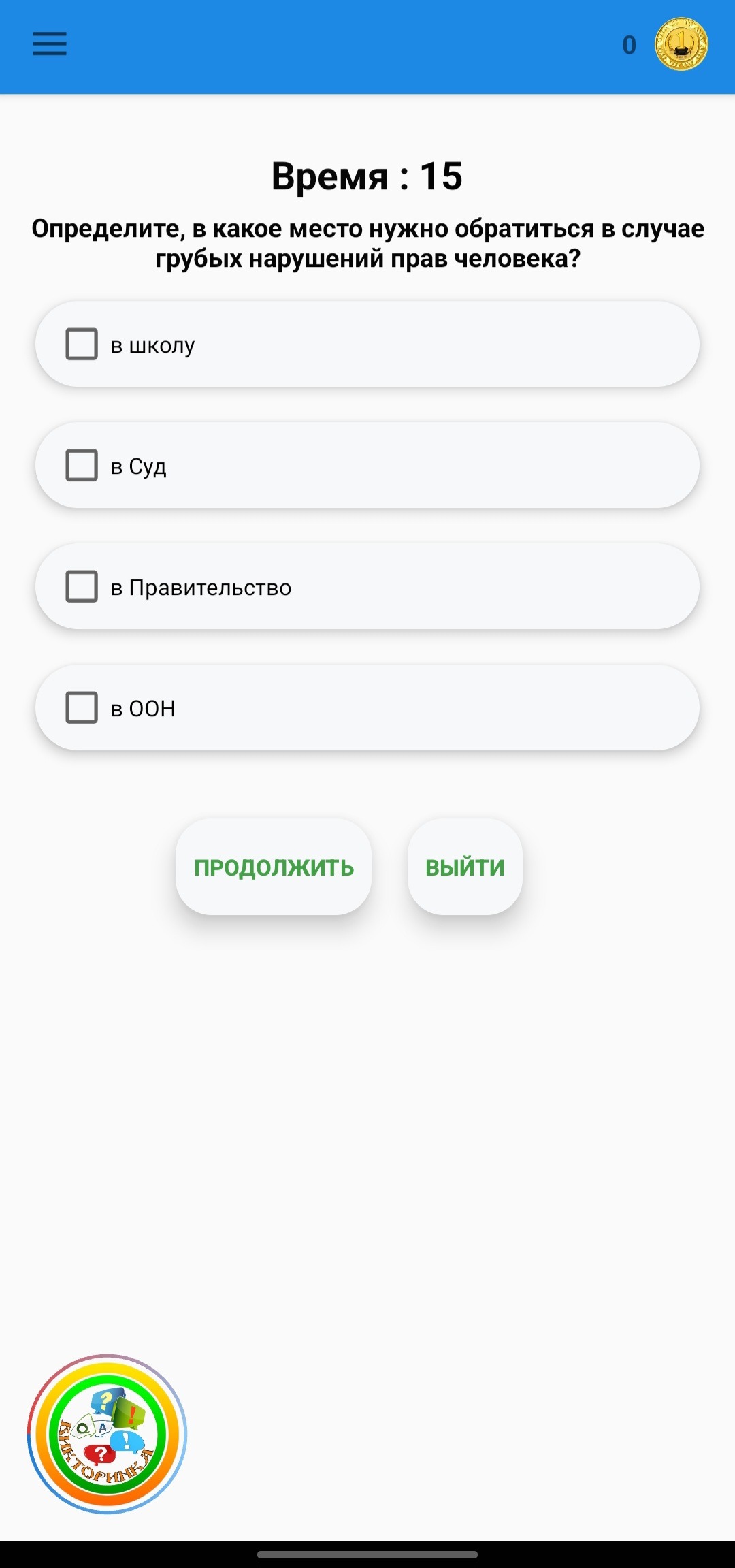Exit the quiz with ВЫЙТИ
The width and height of the screenshot is (735, 1568).
(465, 867)
